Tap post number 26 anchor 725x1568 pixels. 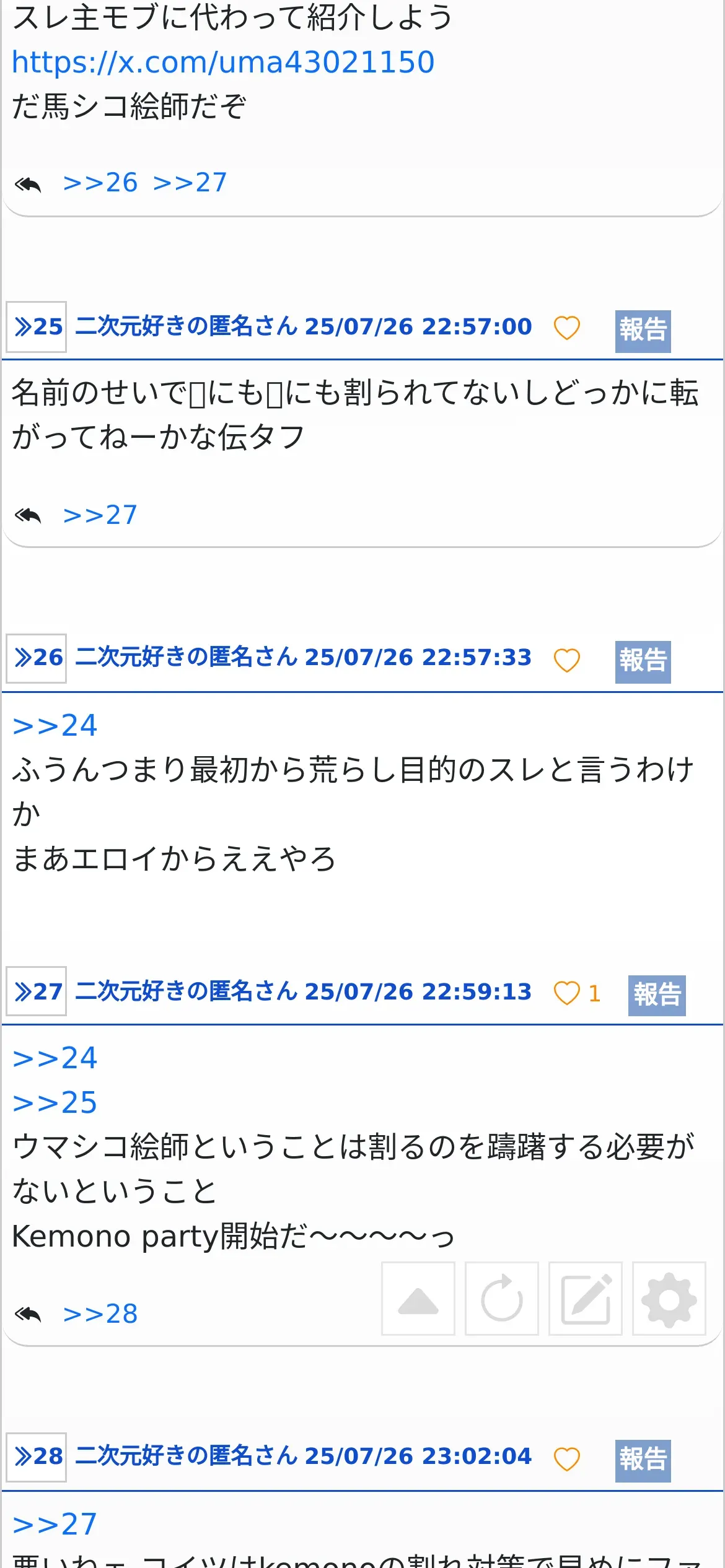pyautogui.click(x=37, y=658)
